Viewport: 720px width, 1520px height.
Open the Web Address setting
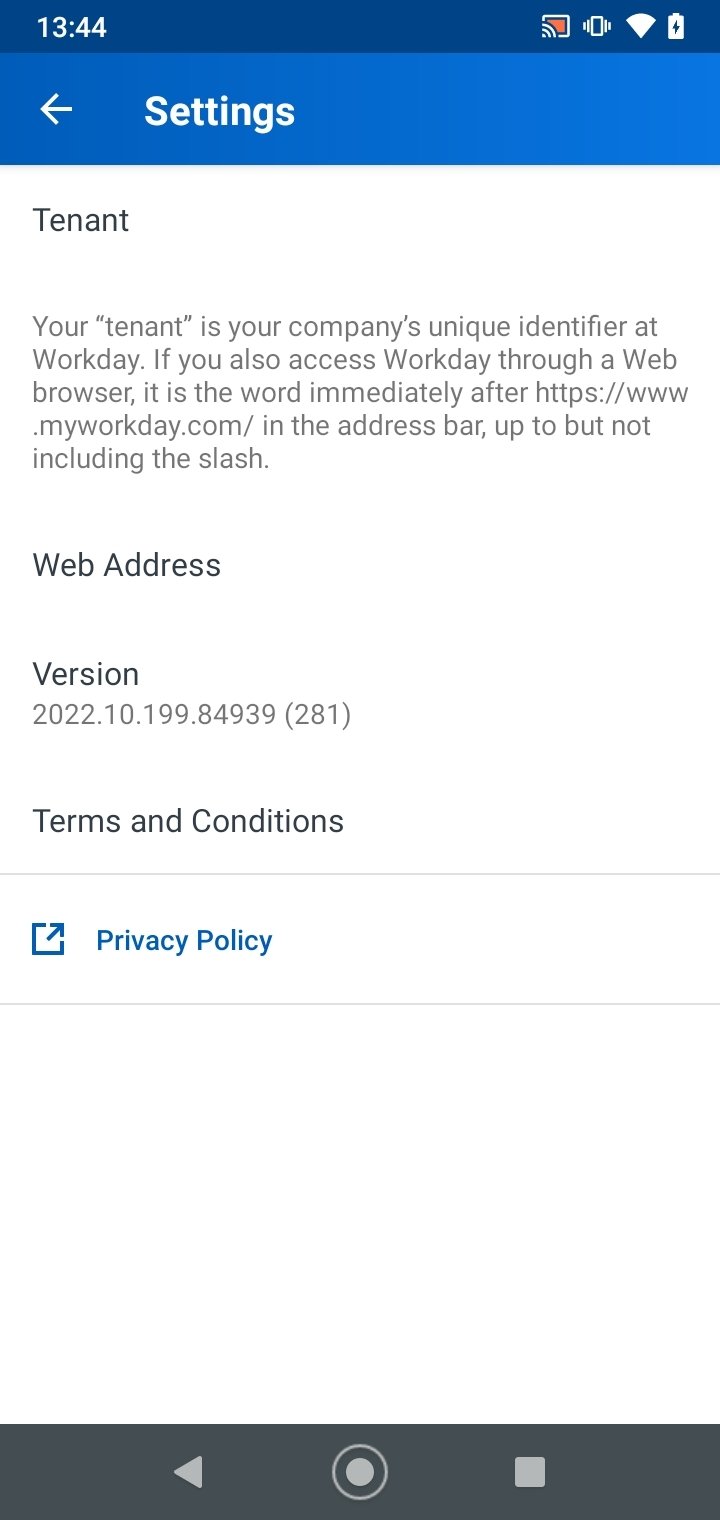360,565
